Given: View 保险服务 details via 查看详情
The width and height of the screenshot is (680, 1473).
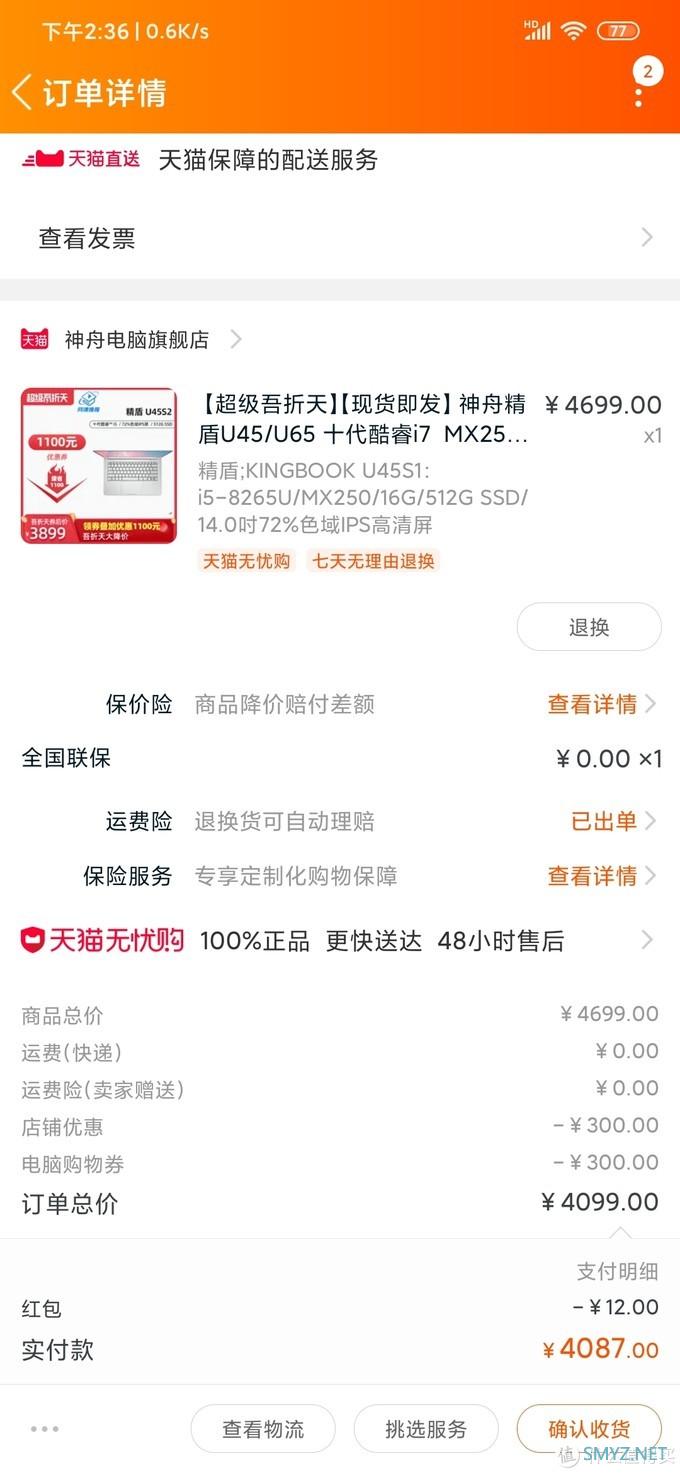Looking at the screenshot, I should (600, 876).
